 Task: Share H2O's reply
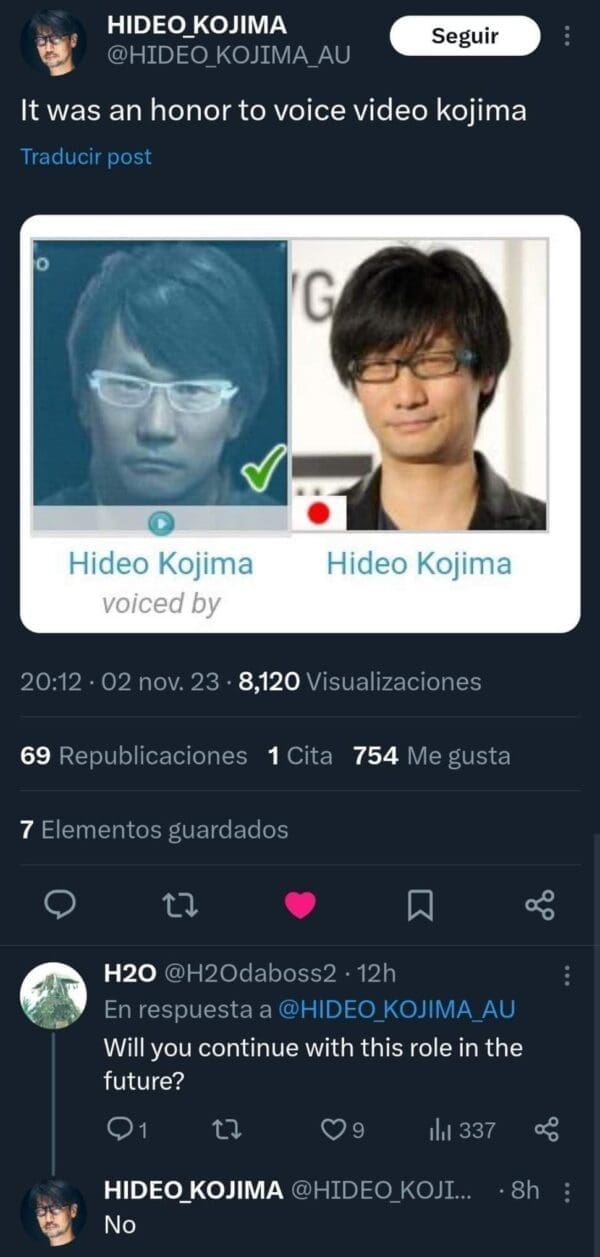546,1130
